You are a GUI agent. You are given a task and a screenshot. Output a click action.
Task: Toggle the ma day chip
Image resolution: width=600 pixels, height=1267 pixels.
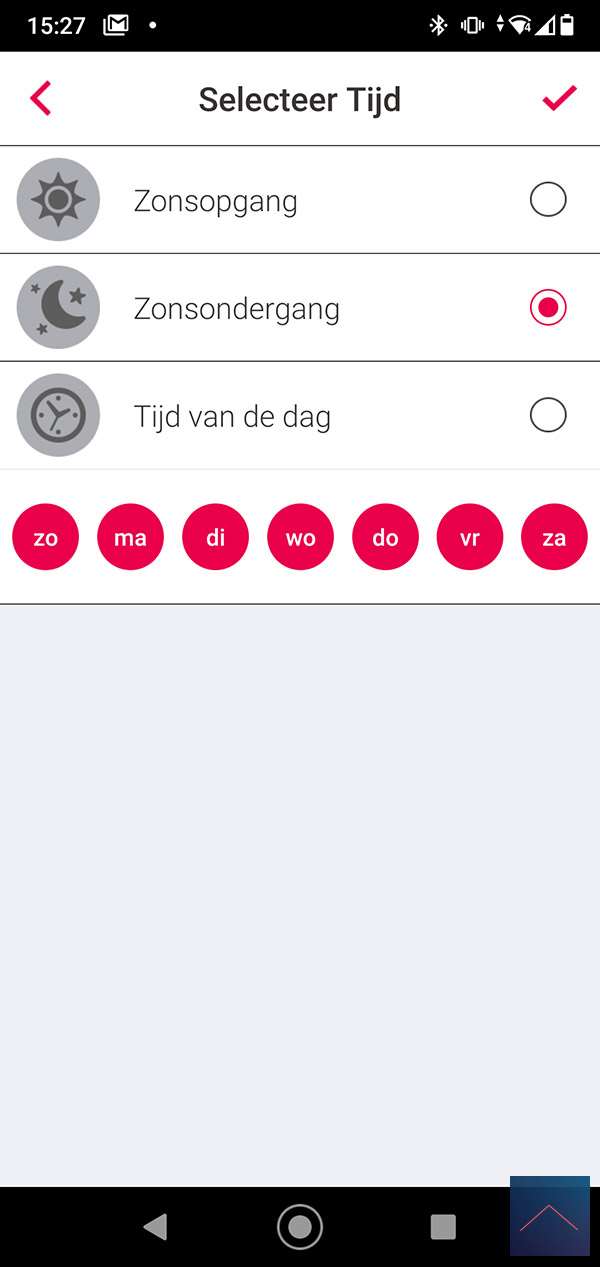(130, 537)
